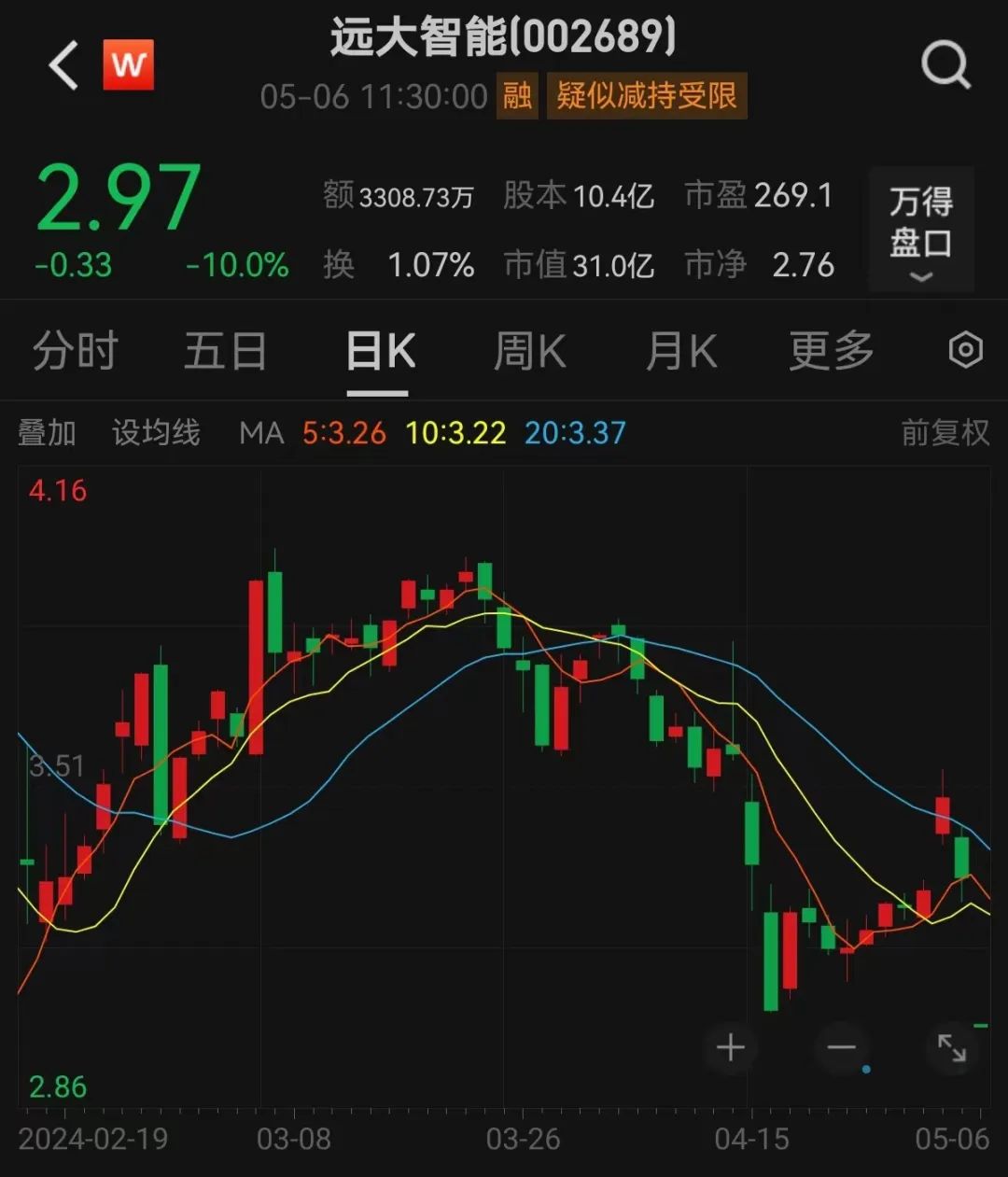Expand the 万得盘口 panel

pyautogui.click(x=920, y=231)
